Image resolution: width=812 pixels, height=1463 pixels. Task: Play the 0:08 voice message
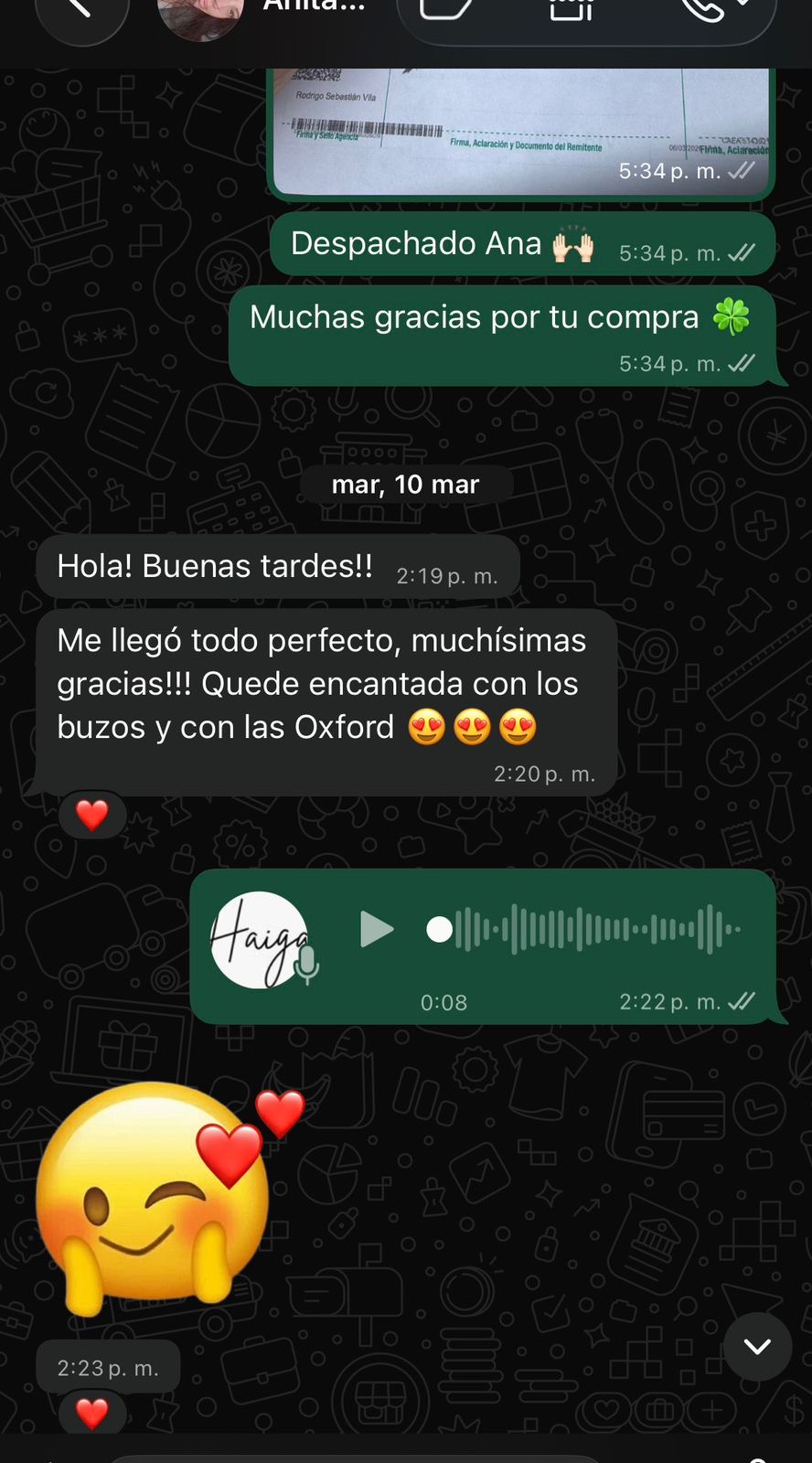tap(376, 930)
